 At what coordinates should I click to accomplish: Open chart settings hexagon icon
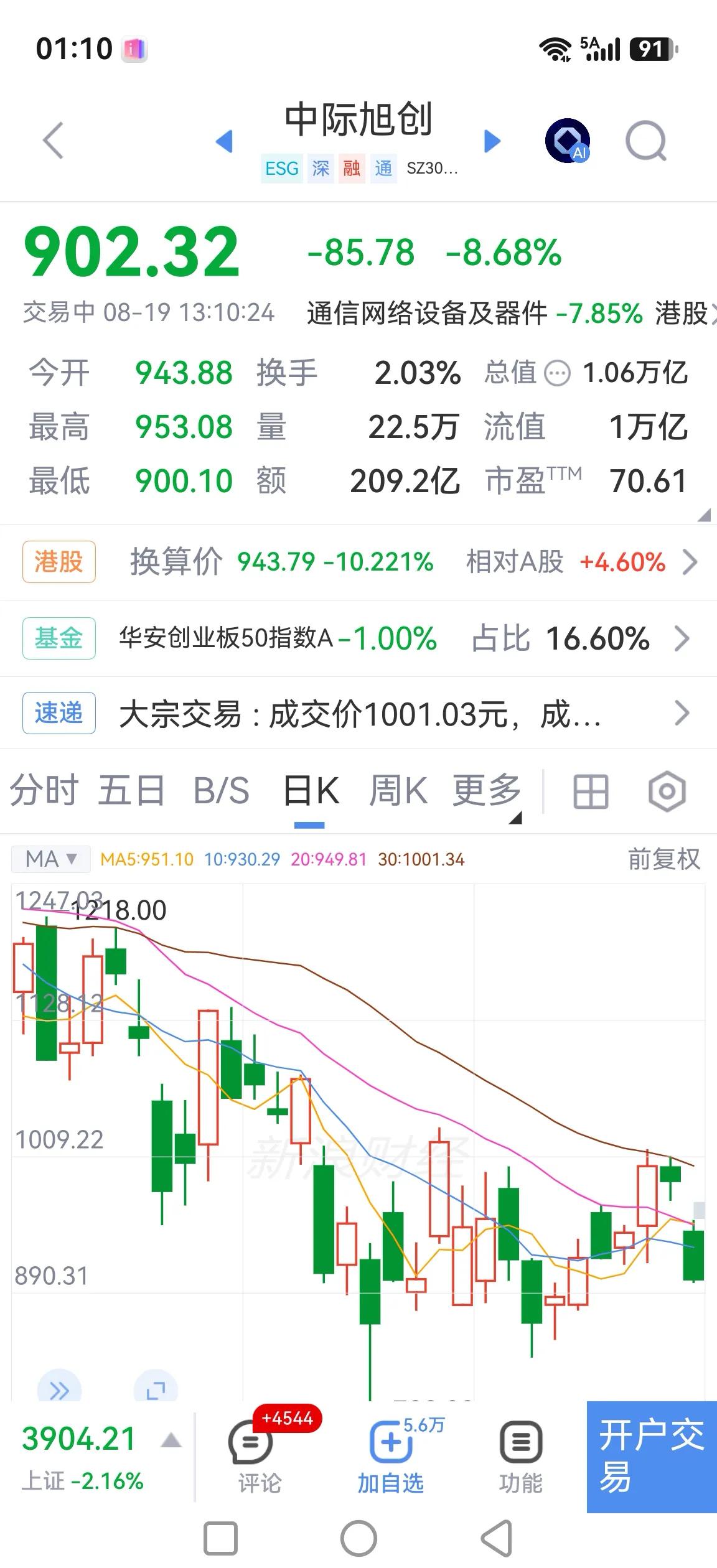click(x=667, y=792)
